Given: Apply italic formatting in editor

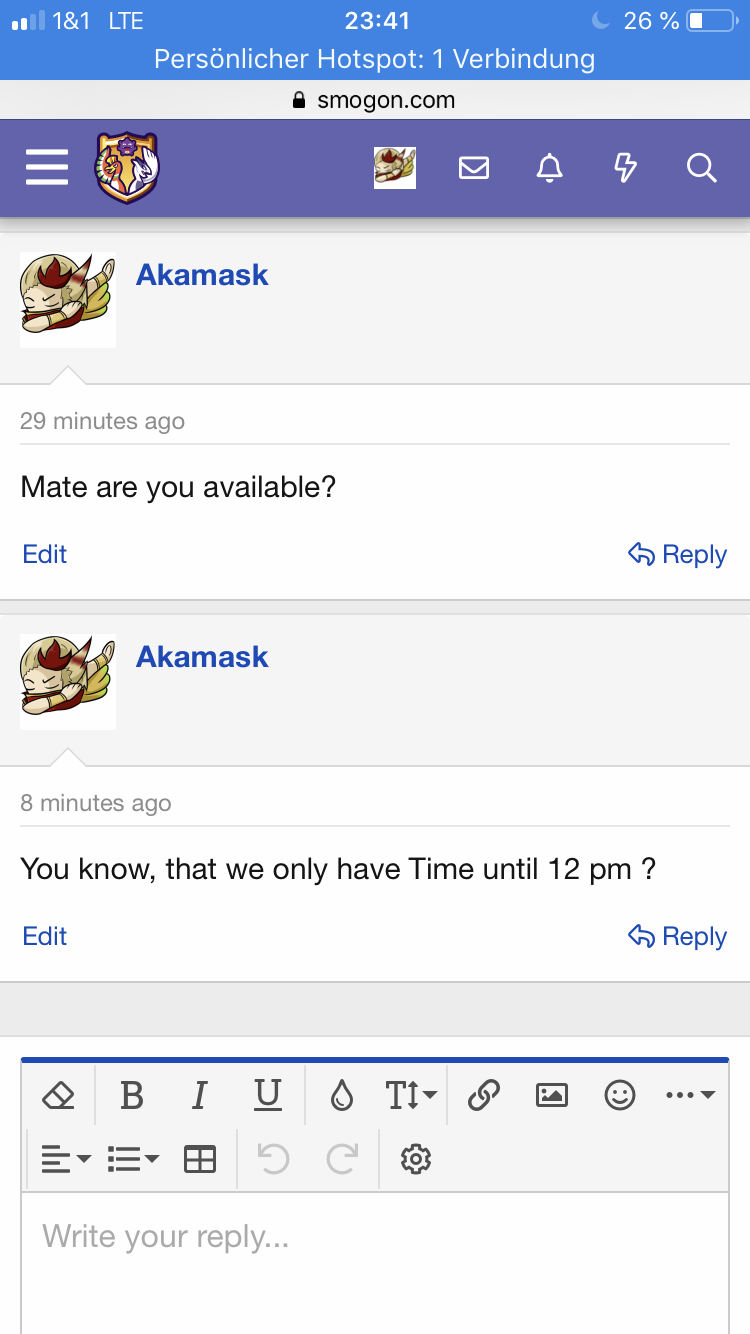Looking at the screenshot, I should click(x=199, y=1096).
